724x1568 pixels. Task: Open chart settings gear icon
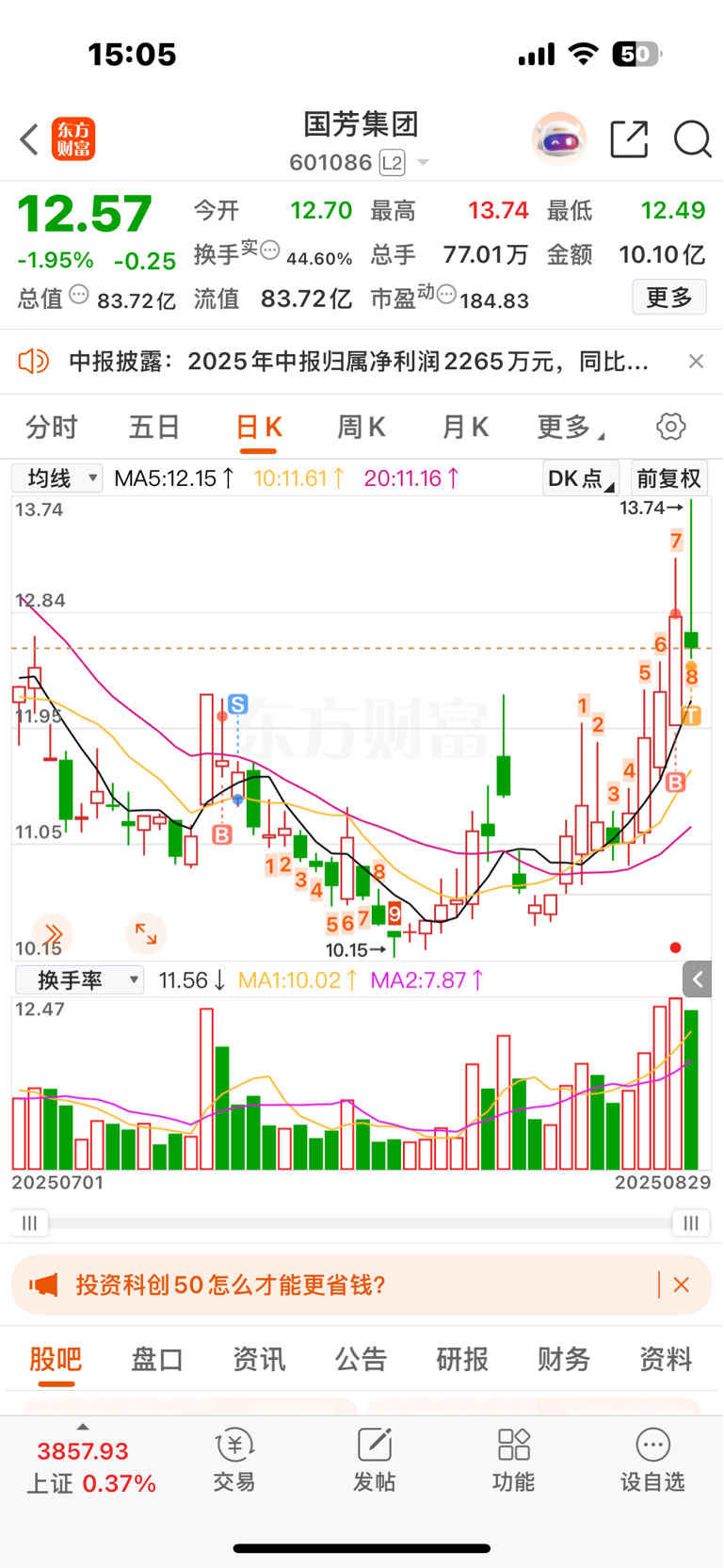tap(671, 427)
